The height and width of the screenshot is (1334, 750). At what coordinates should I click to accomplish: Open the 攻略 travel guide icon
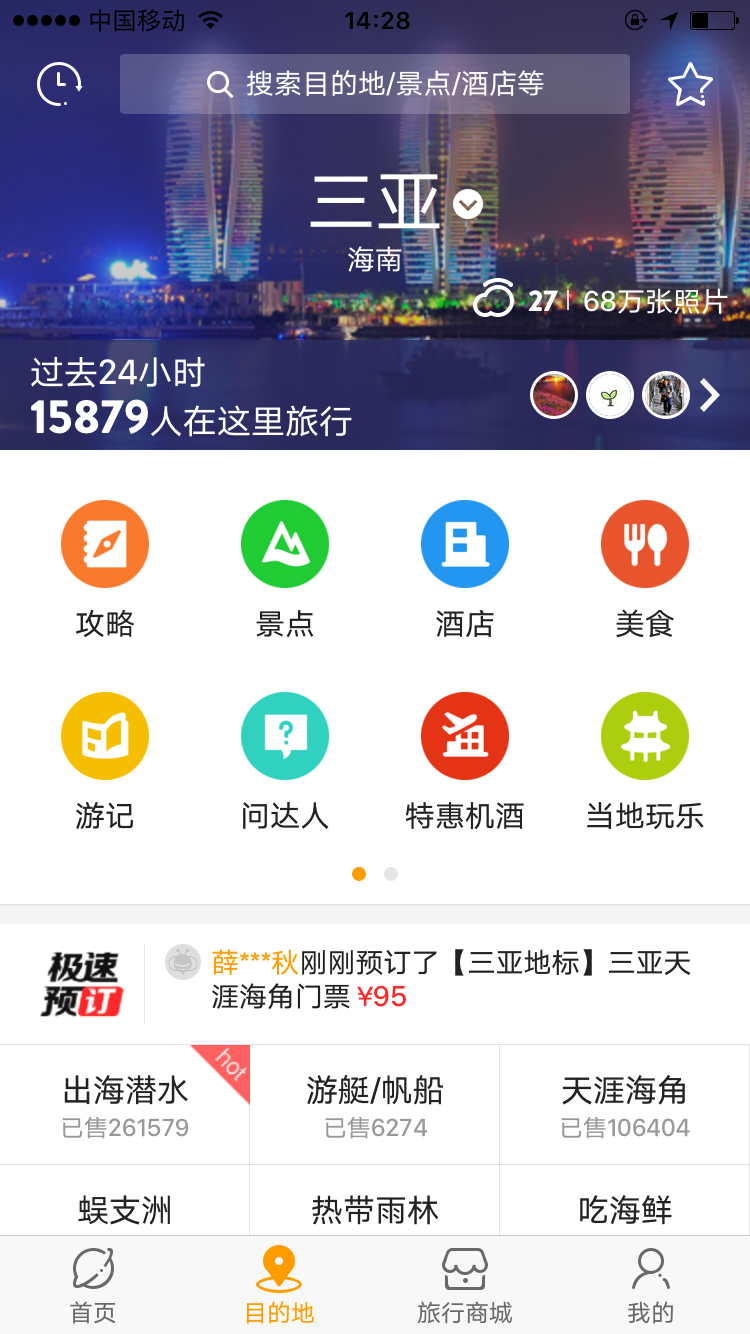click(x=105, y=544)
